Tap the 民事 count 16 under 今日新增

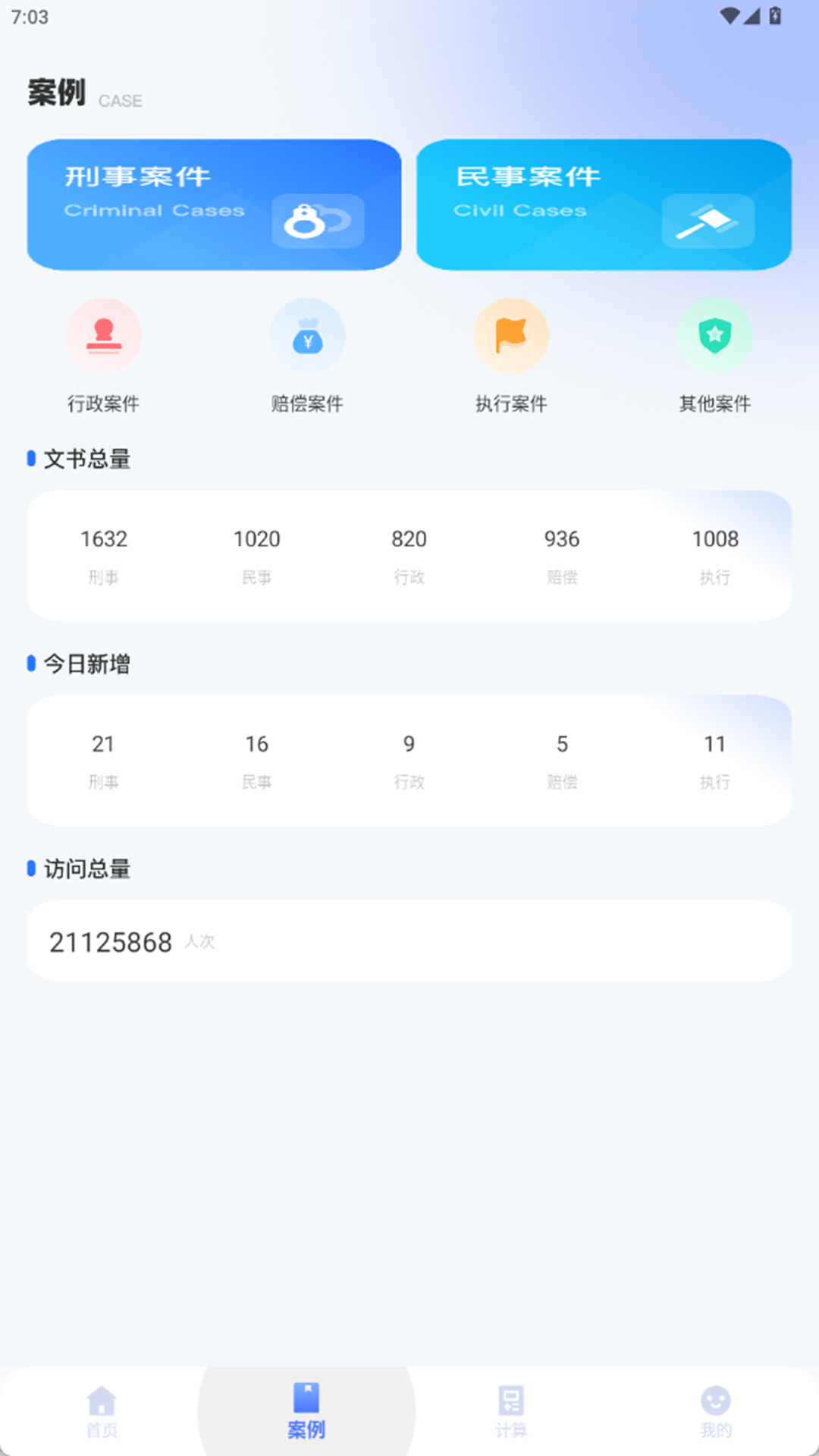tap(256, 744)
